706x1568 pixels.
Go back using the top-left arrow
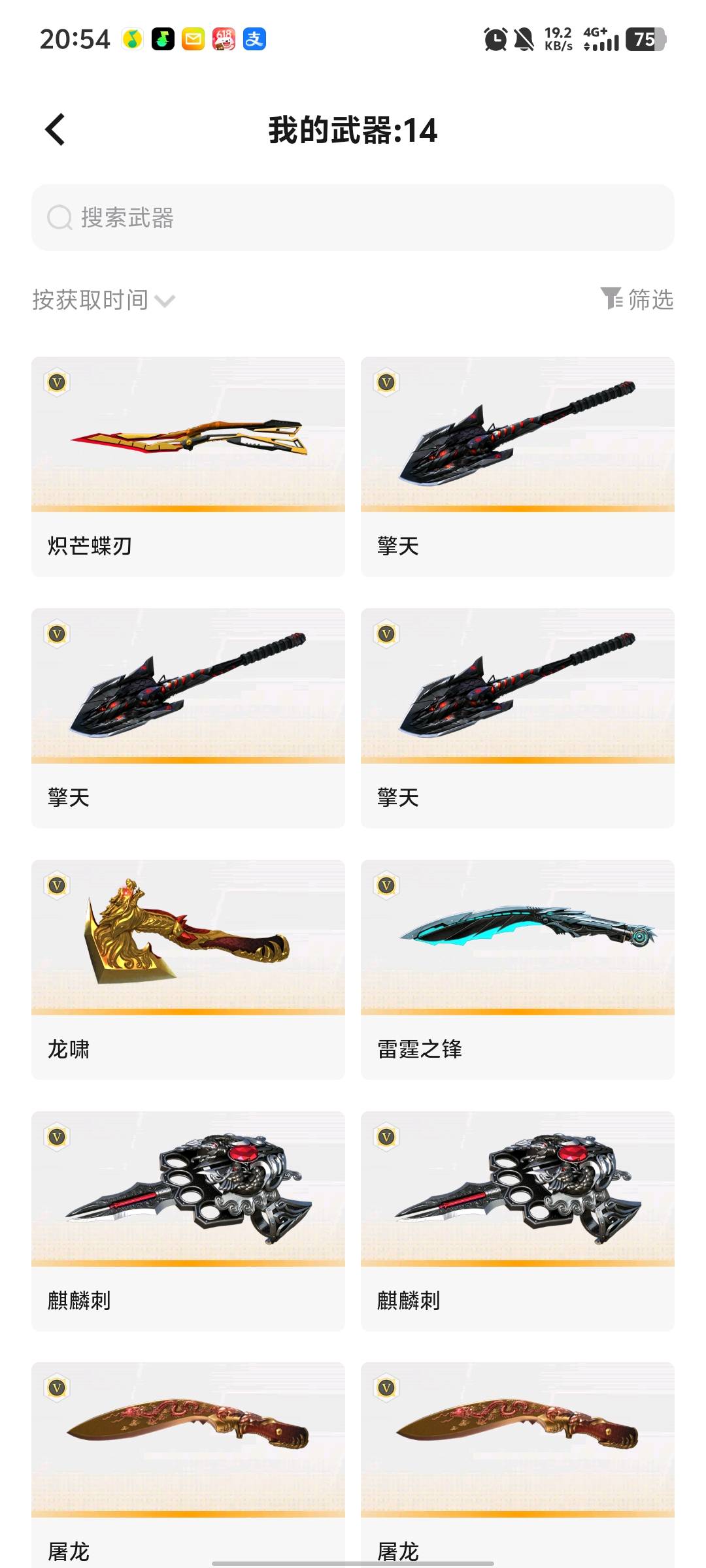(x=56, y=129)
